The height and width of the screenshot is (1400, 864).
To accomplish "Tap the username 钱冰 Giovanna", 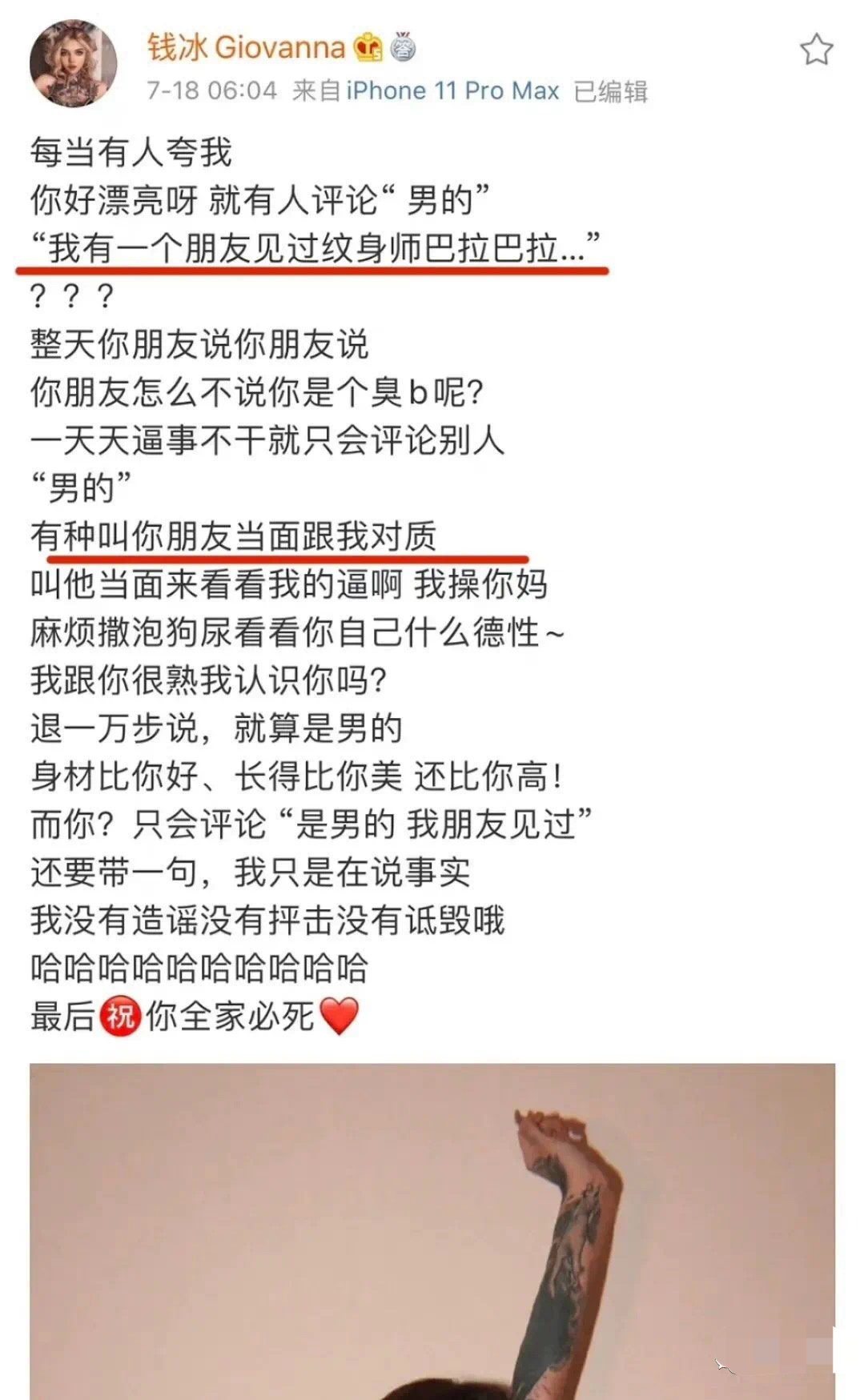I will 245,47.
